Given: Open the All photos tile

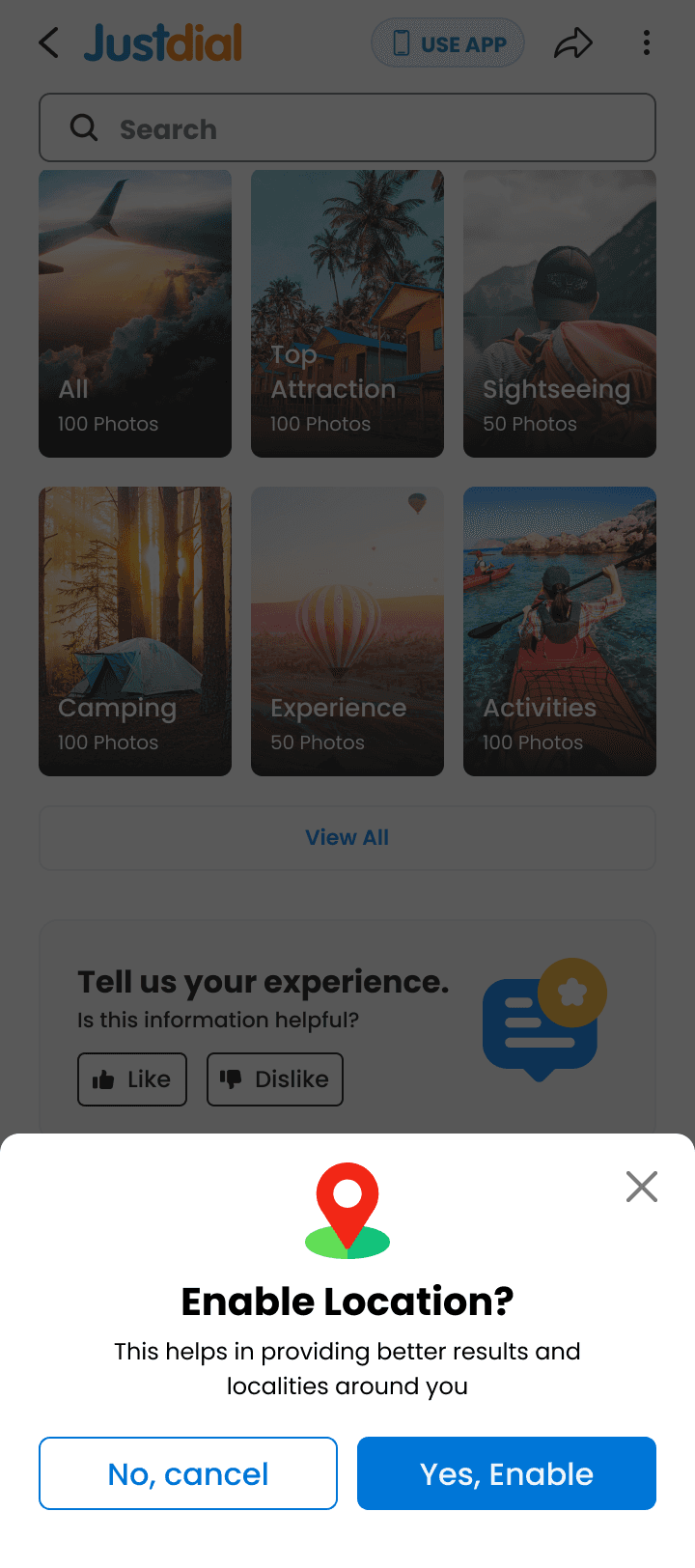Looking at the screenshot, I should click(135, 314).
